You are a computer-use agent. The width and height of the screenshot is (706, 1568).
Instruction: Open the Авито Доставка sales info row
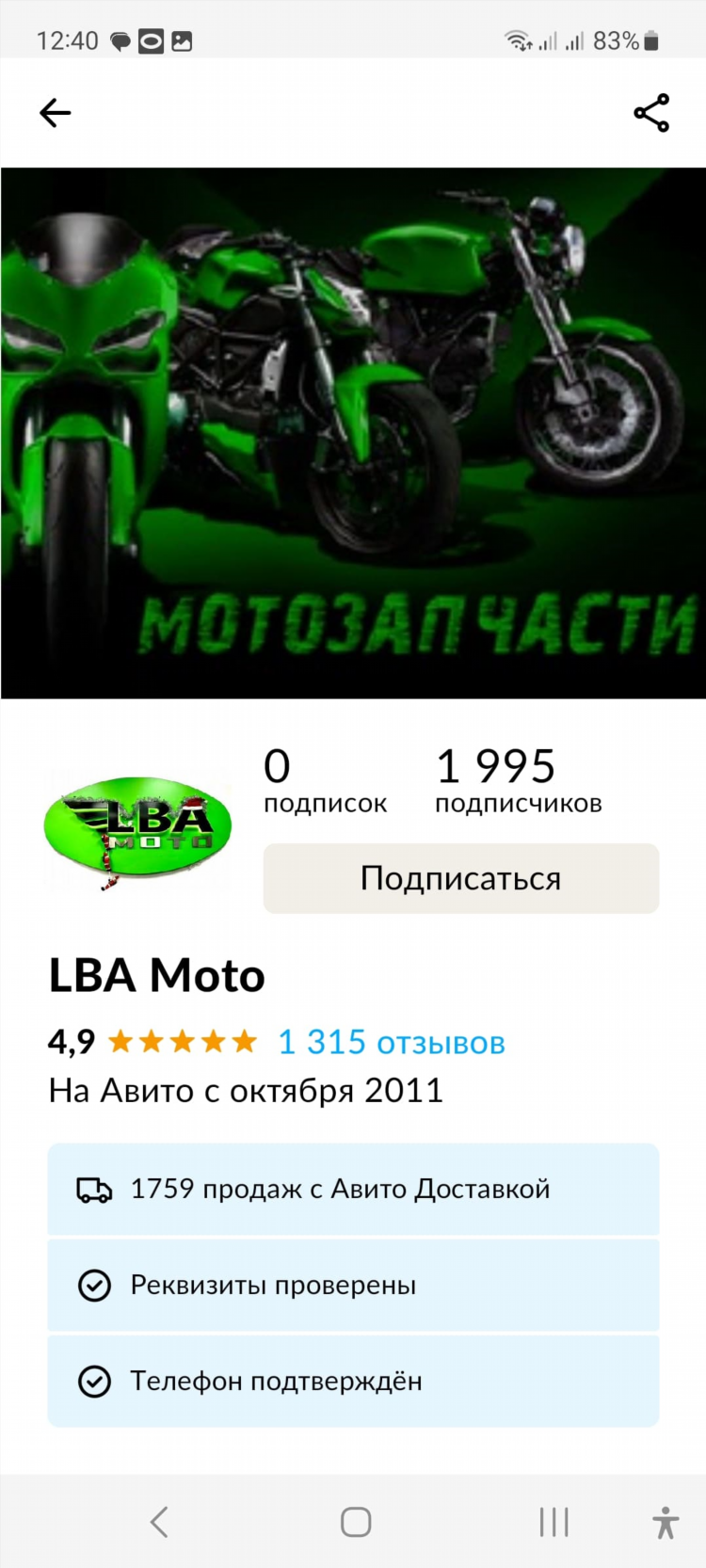pos(353,1189)
